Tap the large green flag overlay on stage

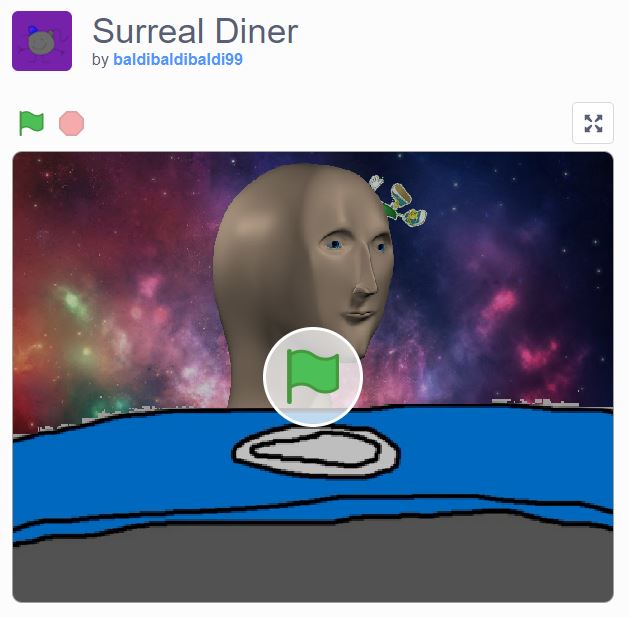tap(312, 377)
